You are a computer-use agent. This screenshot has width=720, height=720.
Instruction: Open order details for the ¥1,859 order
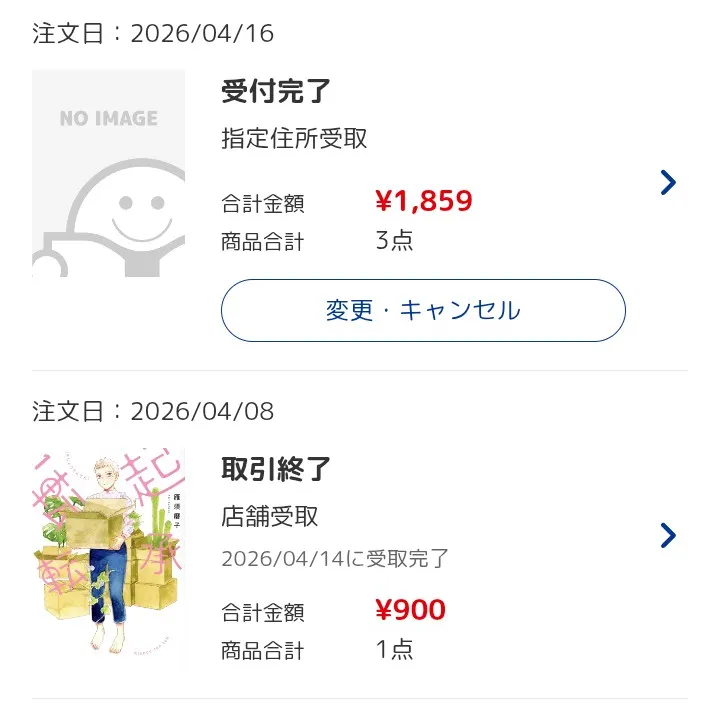[668, 183]
